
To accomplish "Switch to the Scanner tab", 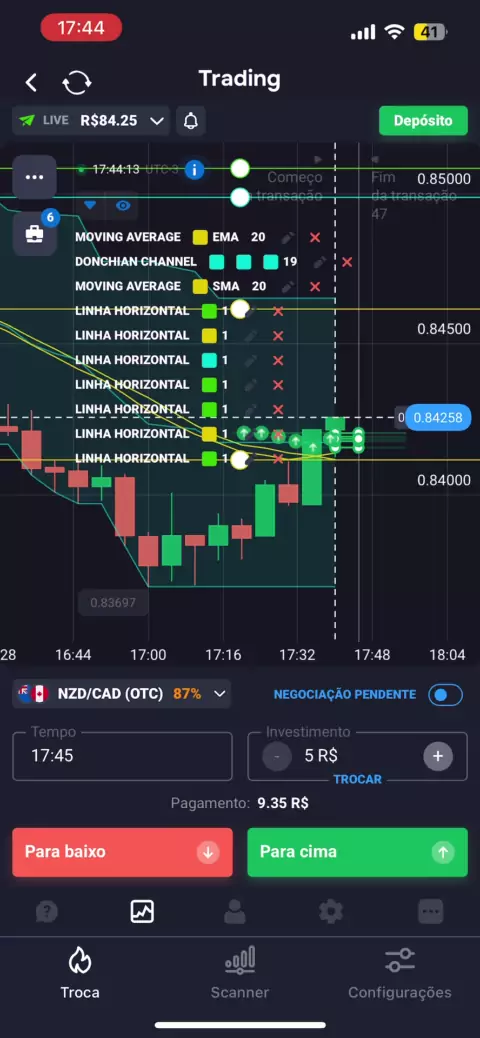I will (x=240, y=973).
